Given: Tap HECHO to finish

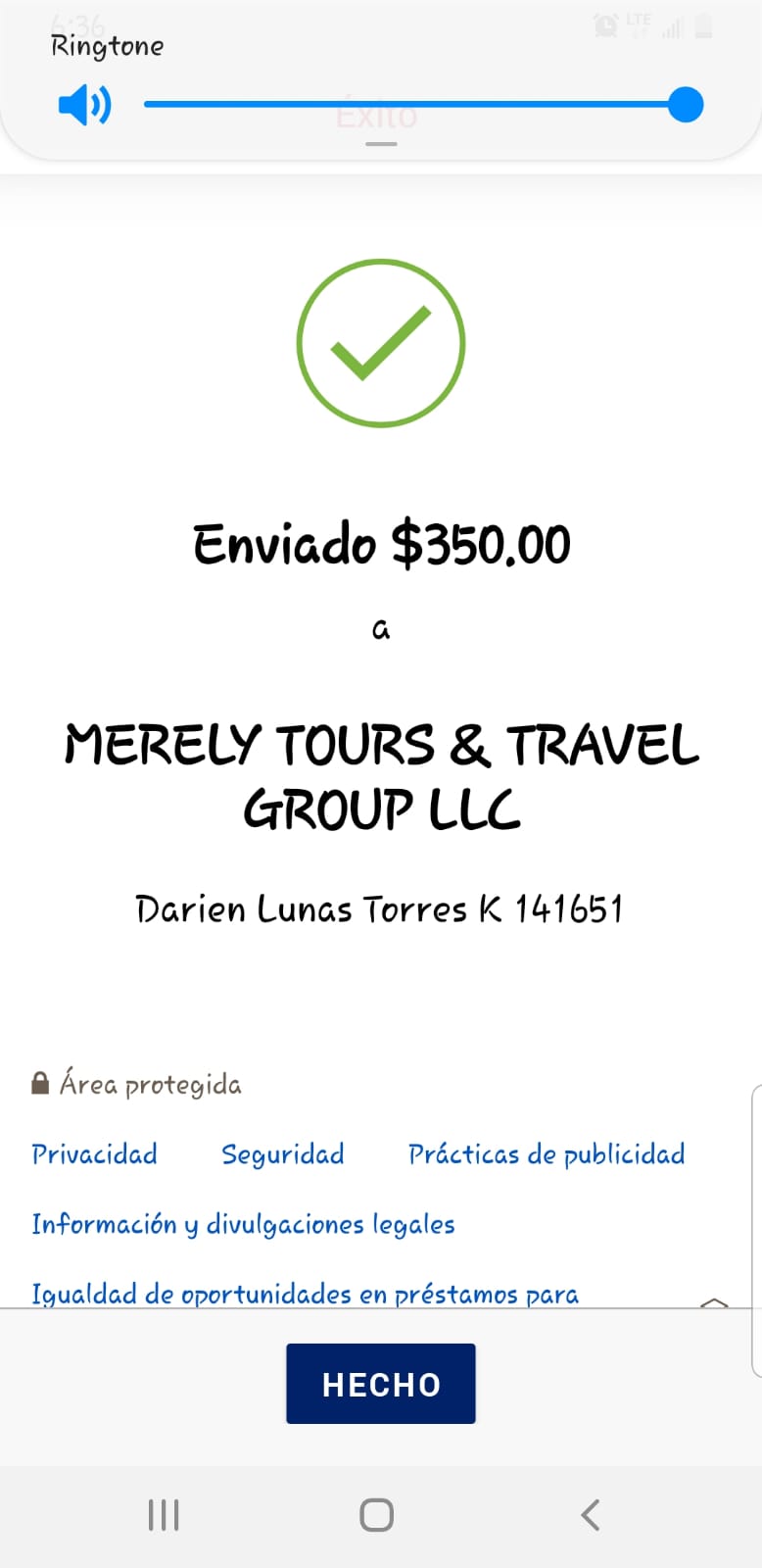Looking at the screenshot, I should click(380, 1383).
